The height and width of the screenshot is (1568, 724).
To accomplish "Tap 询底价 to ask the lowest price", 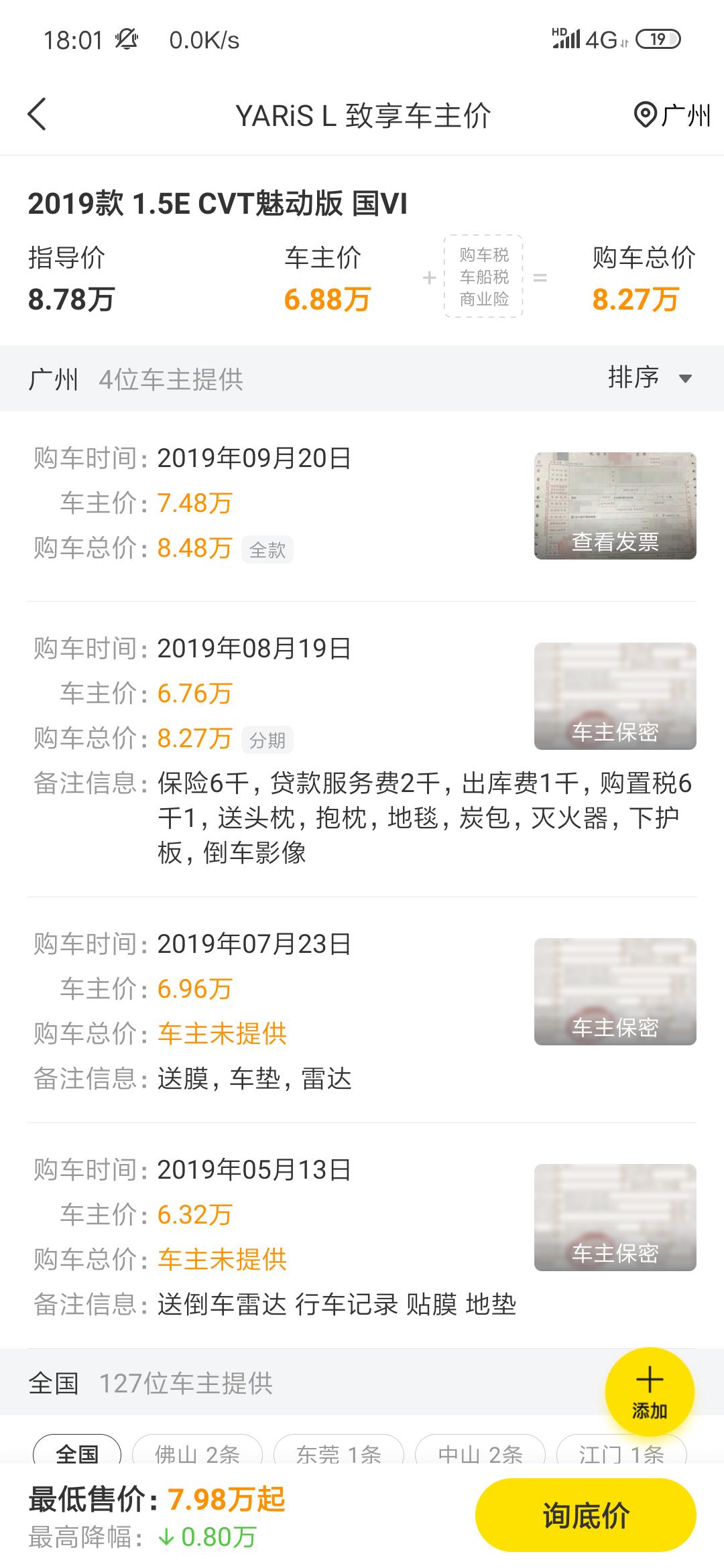I will point(585,1514).
